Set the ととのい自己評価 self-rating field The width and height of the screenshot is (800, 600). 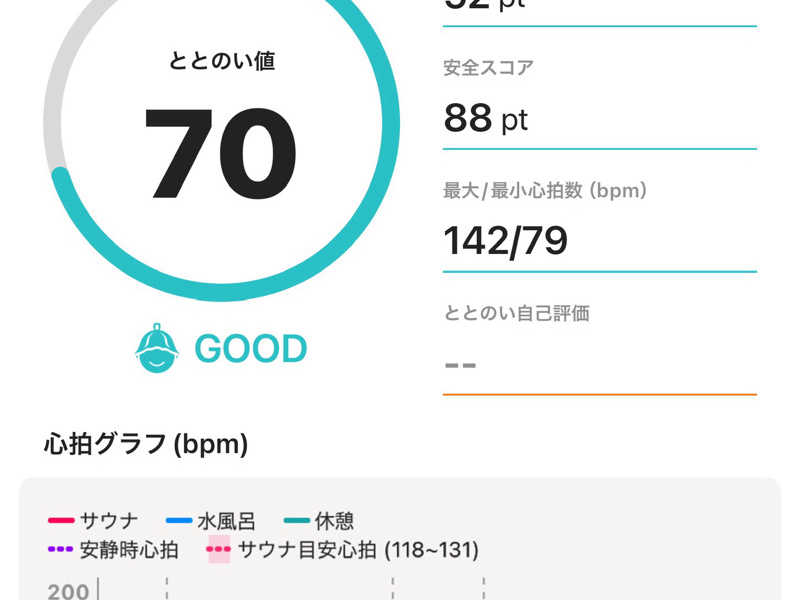click(598, 362)
